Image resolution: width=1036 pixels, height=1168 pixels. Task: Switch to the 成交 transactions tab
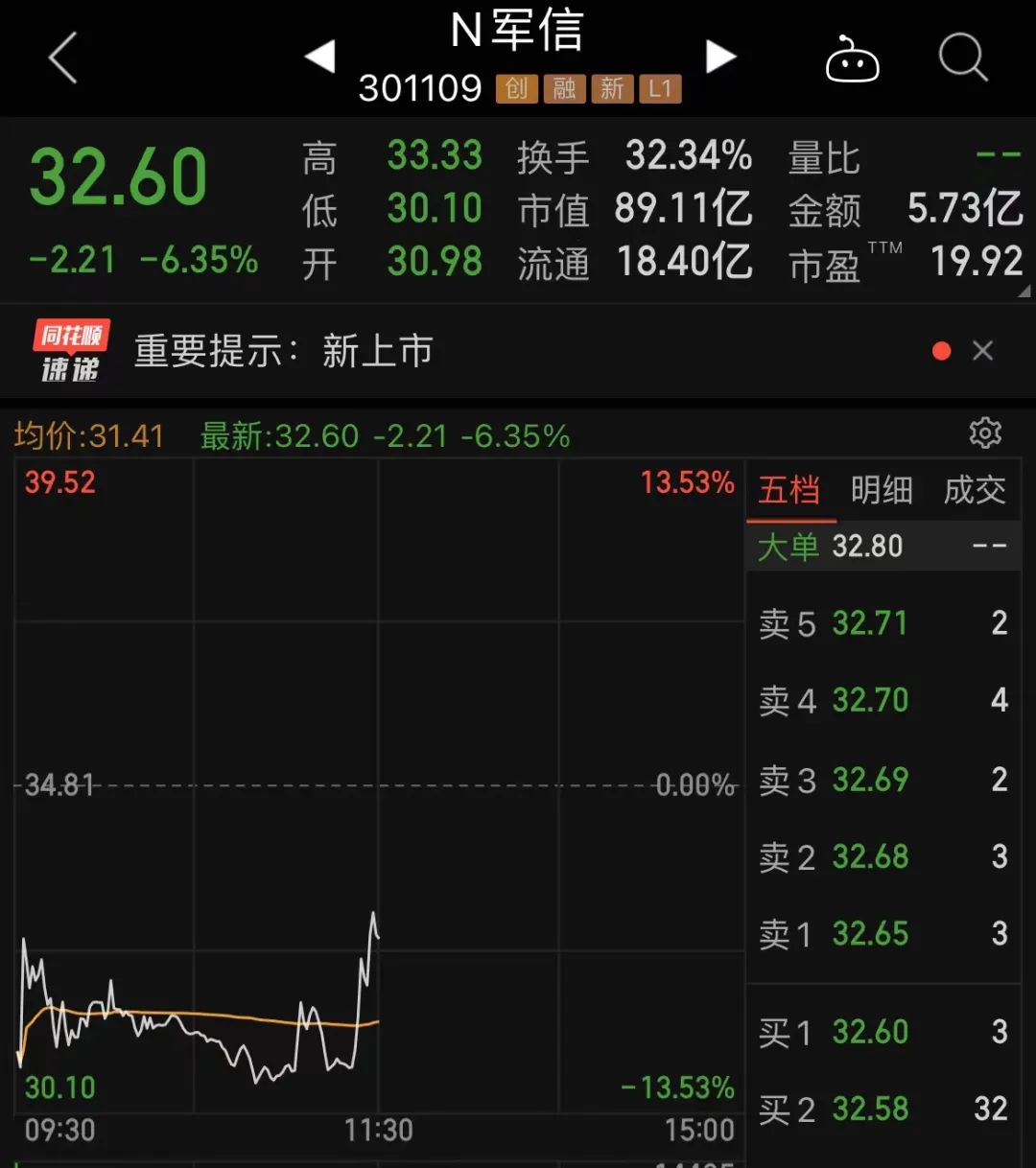(x=973, y=489)
